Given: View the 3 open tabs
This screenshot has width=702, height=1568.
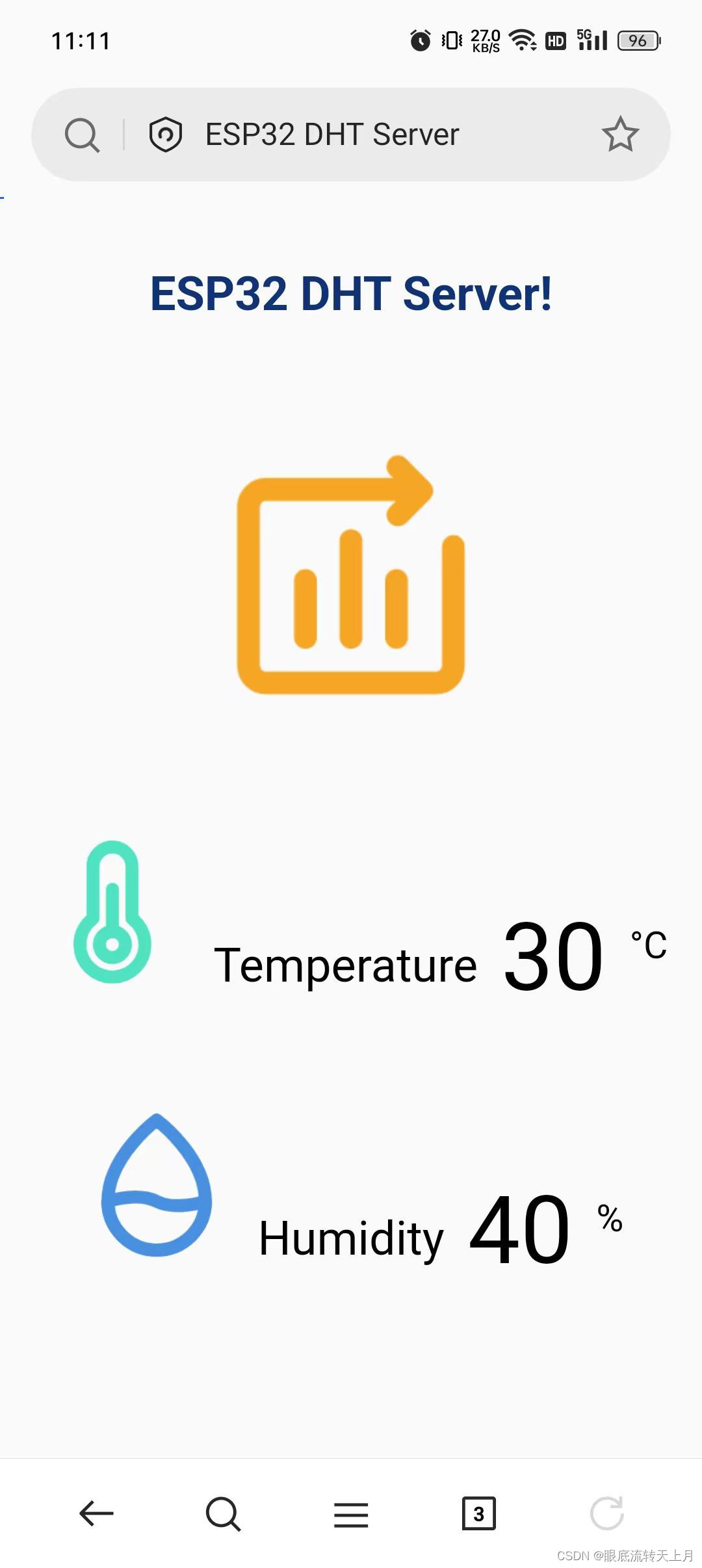Looking at the screenshot, I should pyautogui.click(x=479, y=1513).
